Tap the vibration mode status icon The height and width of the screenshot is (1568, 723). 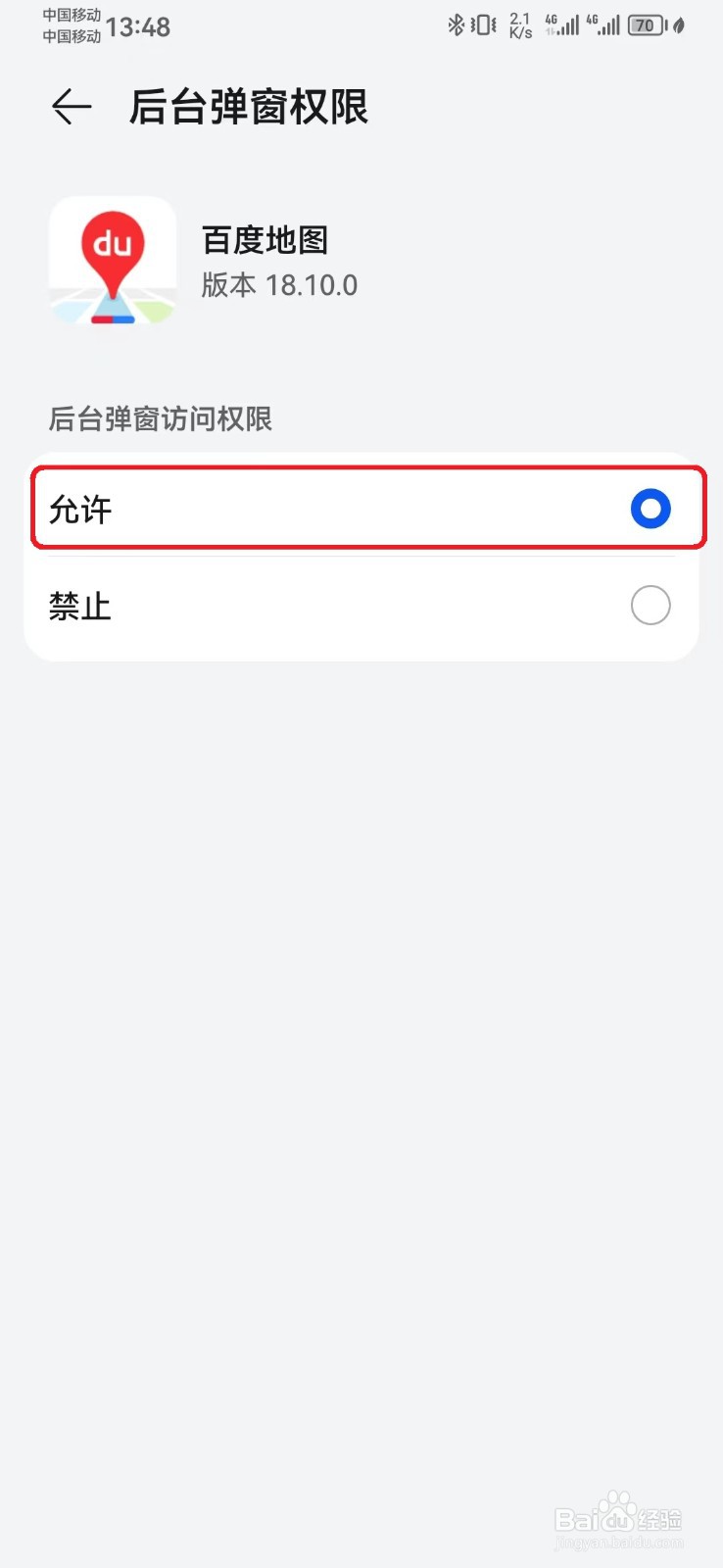point(481,24)
